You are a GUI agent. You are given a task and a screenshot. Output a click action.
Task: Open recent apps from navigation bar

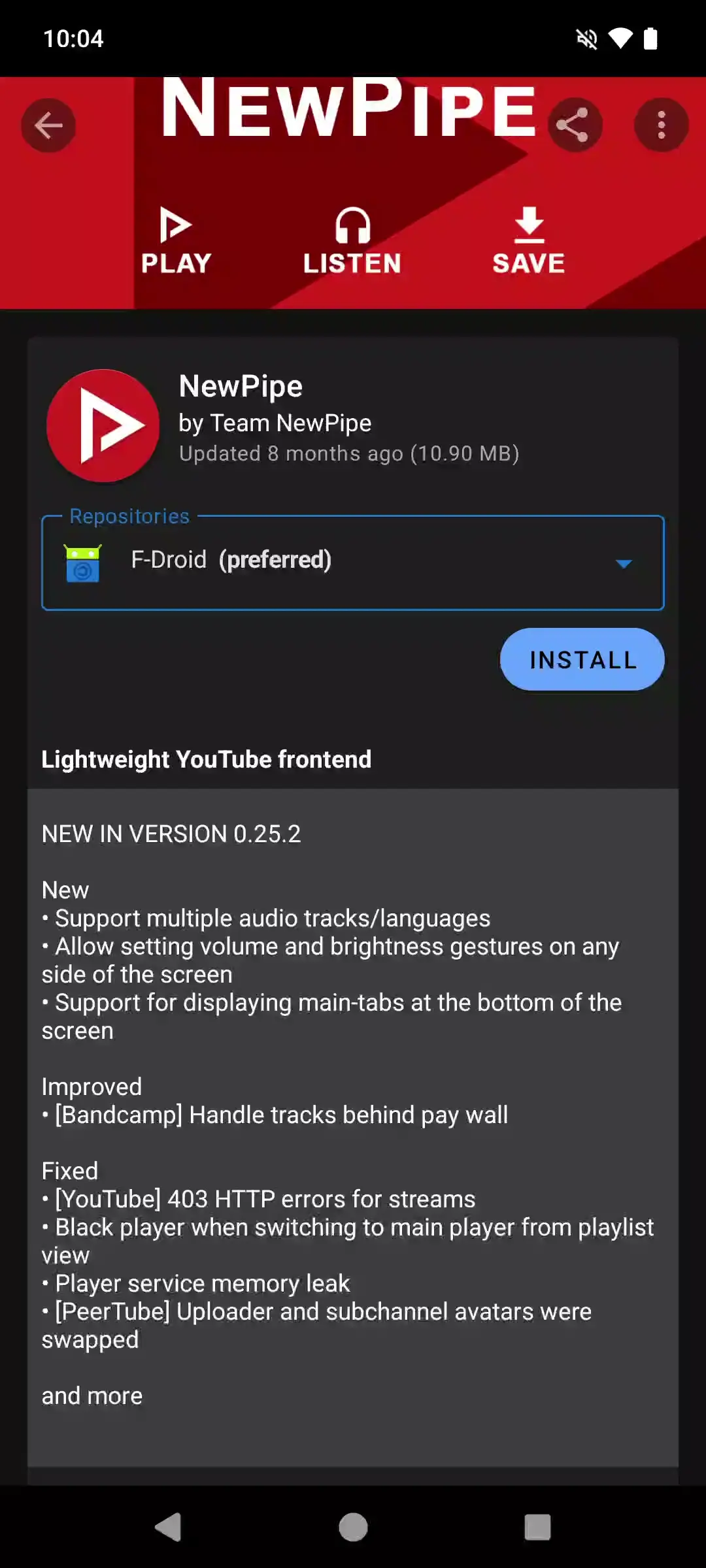point(537,1527)
